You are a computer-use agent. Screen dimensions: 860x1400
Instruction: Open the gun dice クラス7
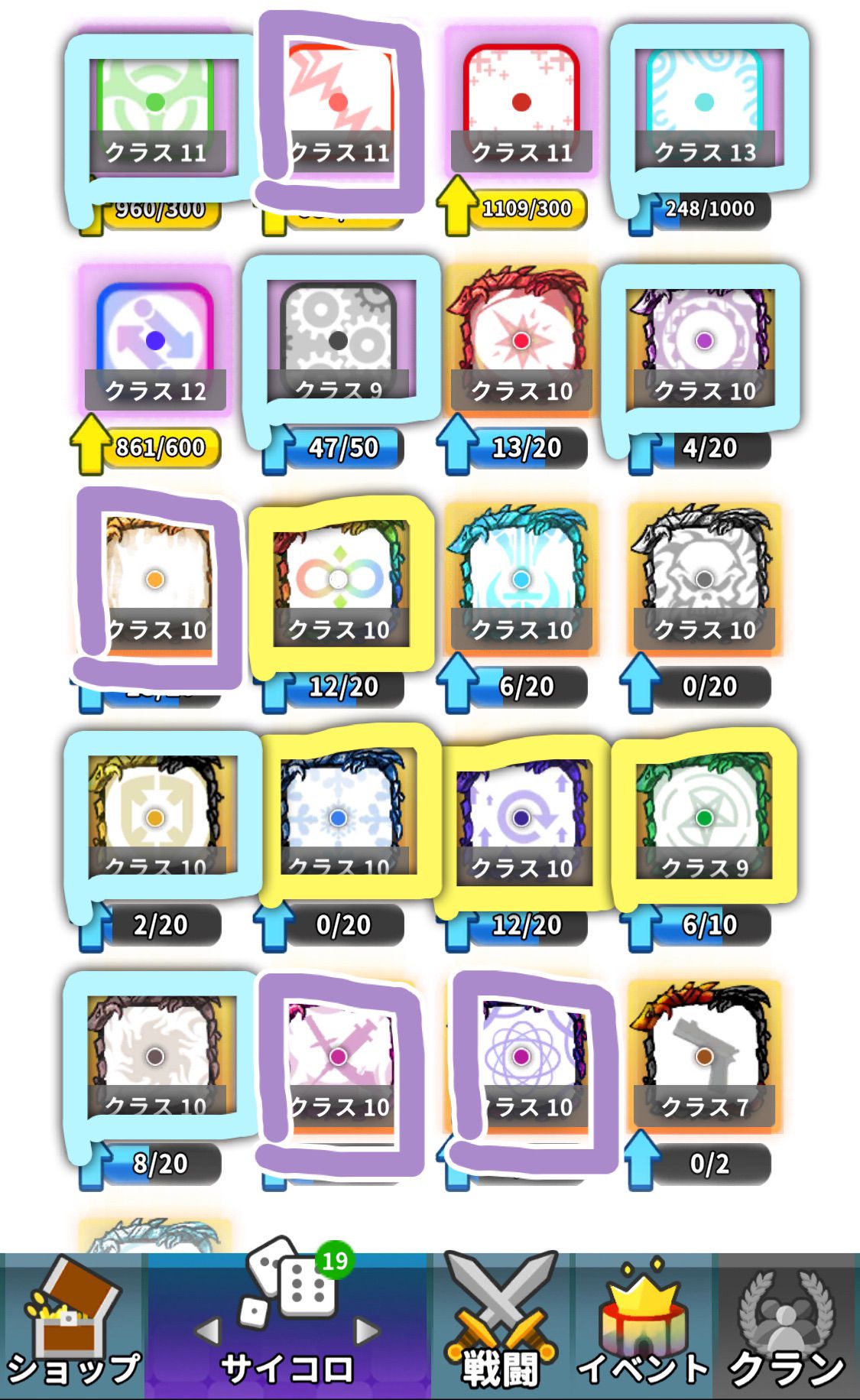pyautogui.click(x=705, y=1057)
